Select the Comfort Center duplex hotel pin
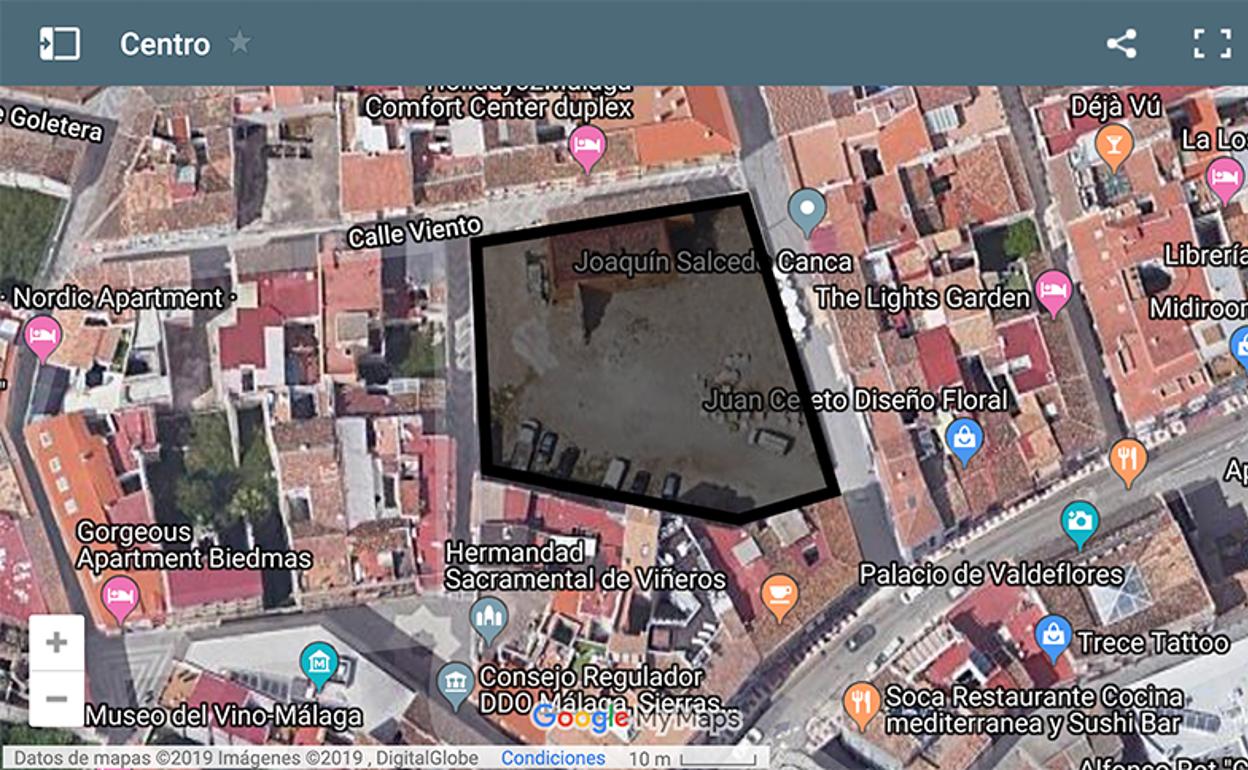This screenshot has height=770, width=1248. coord(587,146)
